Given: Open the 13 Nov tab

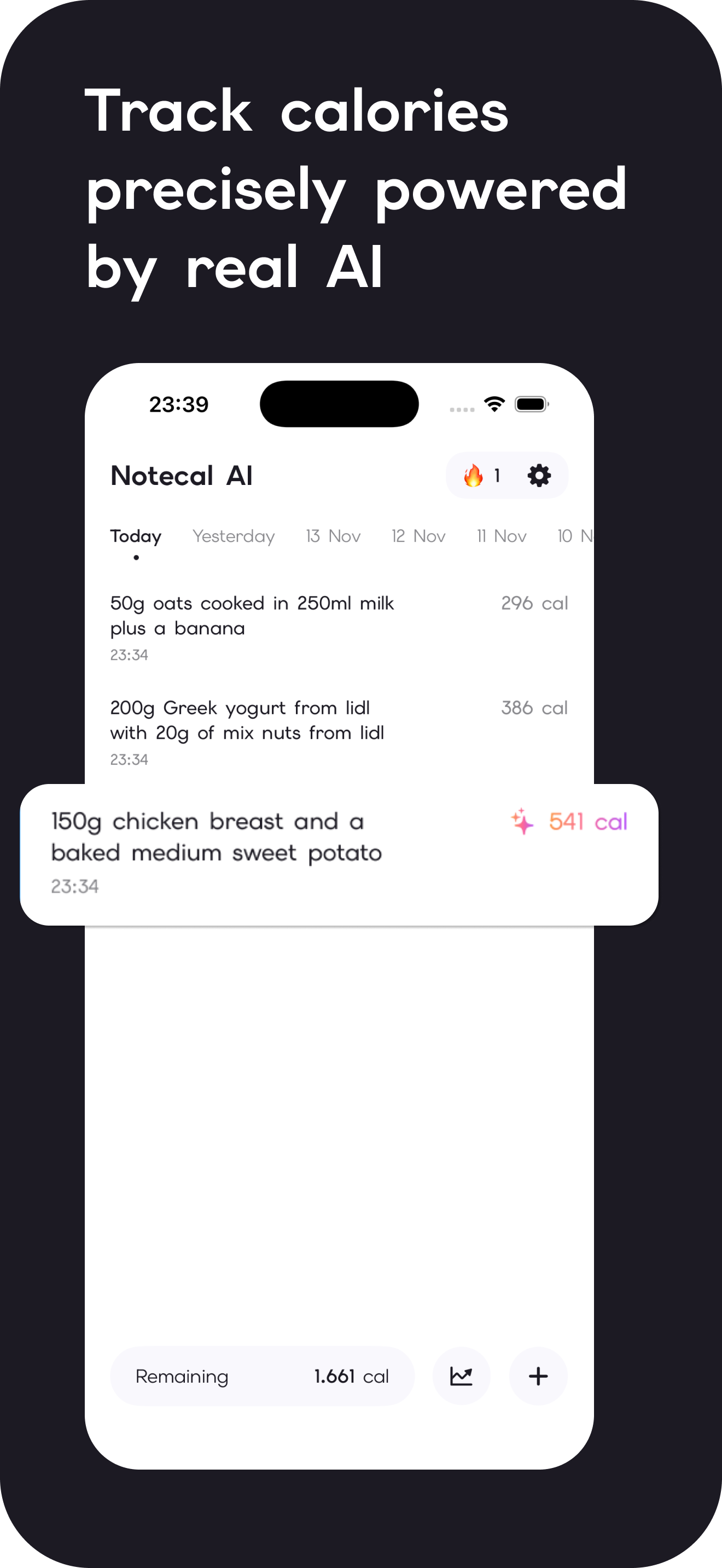Looking at the screenshot, I should coord(333,536).
